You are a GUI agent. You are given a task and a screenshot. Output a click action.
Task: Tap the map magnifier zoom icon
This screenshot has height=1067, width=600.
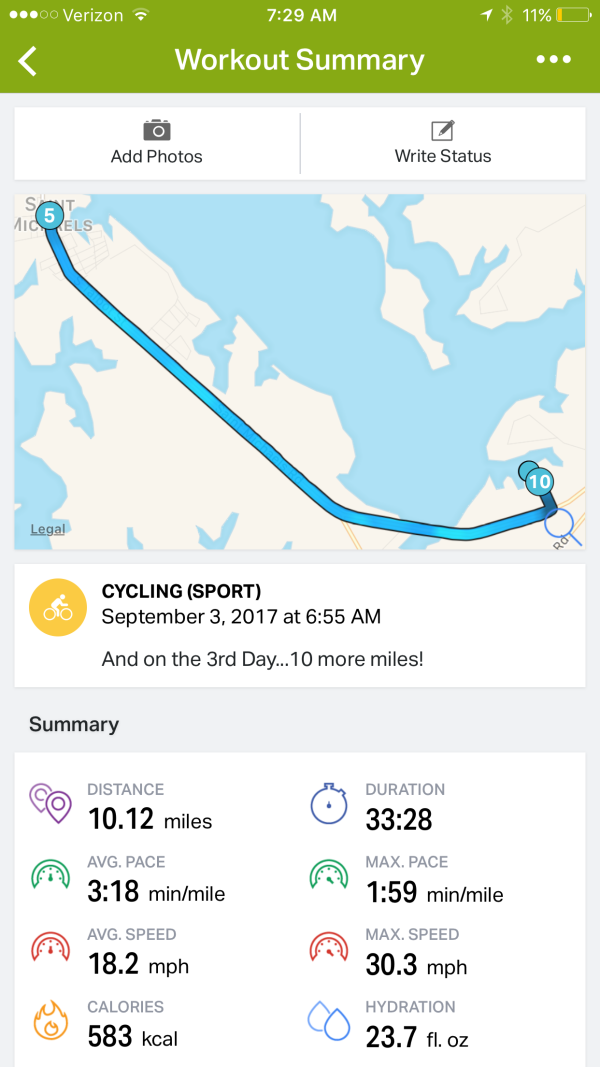pyautogui.click(x=561, y=525)
